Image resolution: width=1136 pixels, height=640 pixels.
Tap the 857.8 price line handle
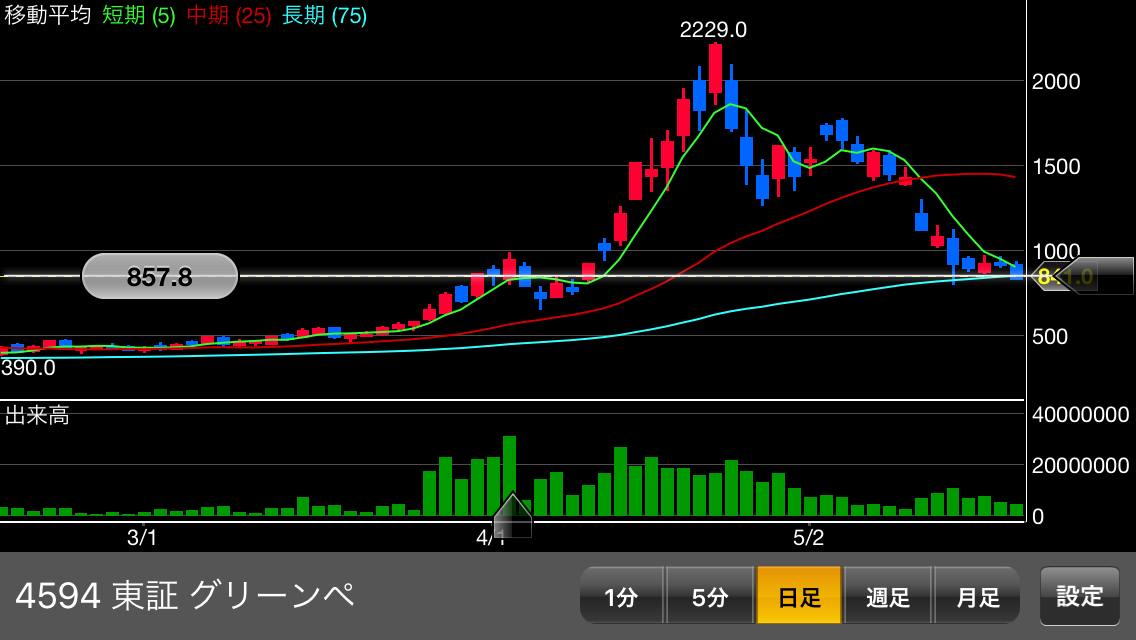tap(160, 277)
